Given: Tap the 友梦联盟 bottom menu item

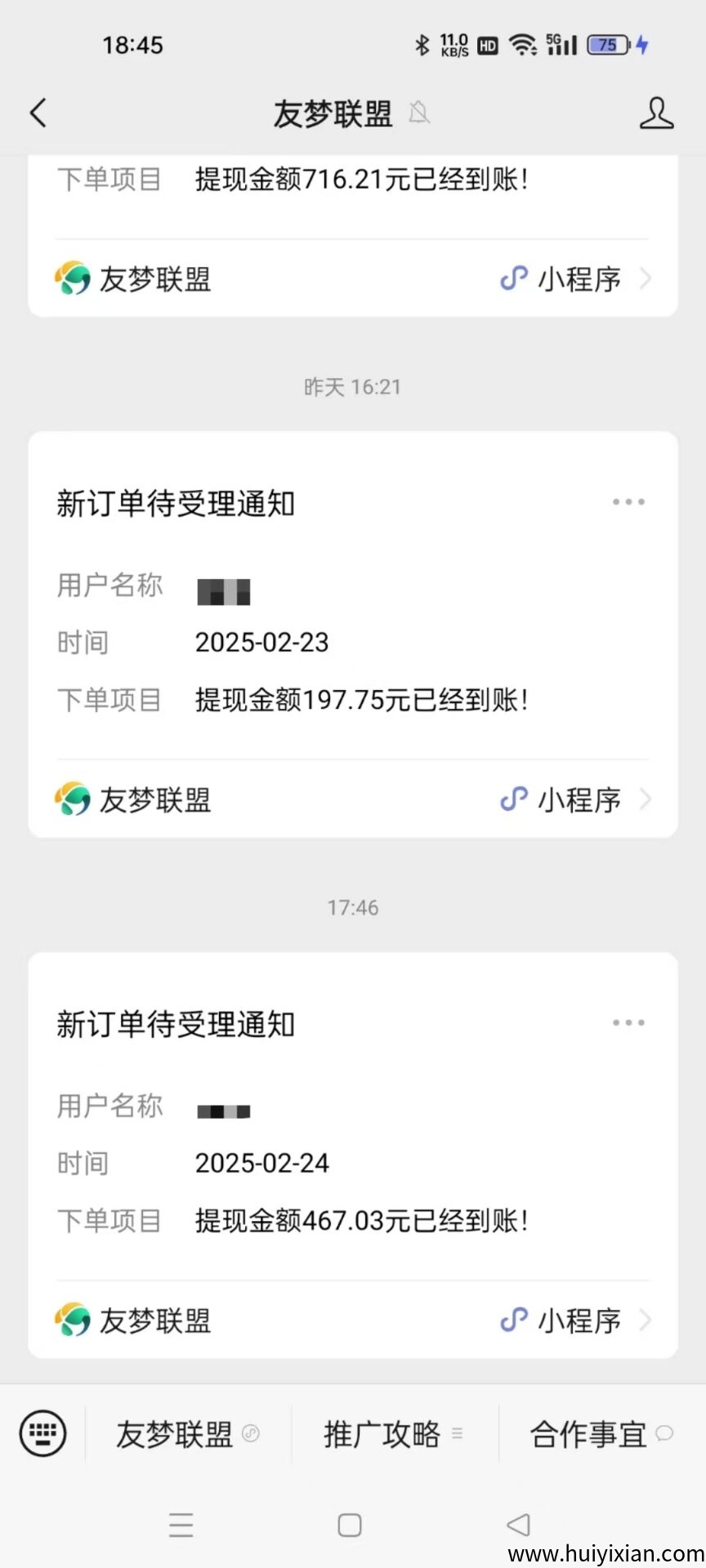Looking at the screenshot, I should pos(187,1434).
